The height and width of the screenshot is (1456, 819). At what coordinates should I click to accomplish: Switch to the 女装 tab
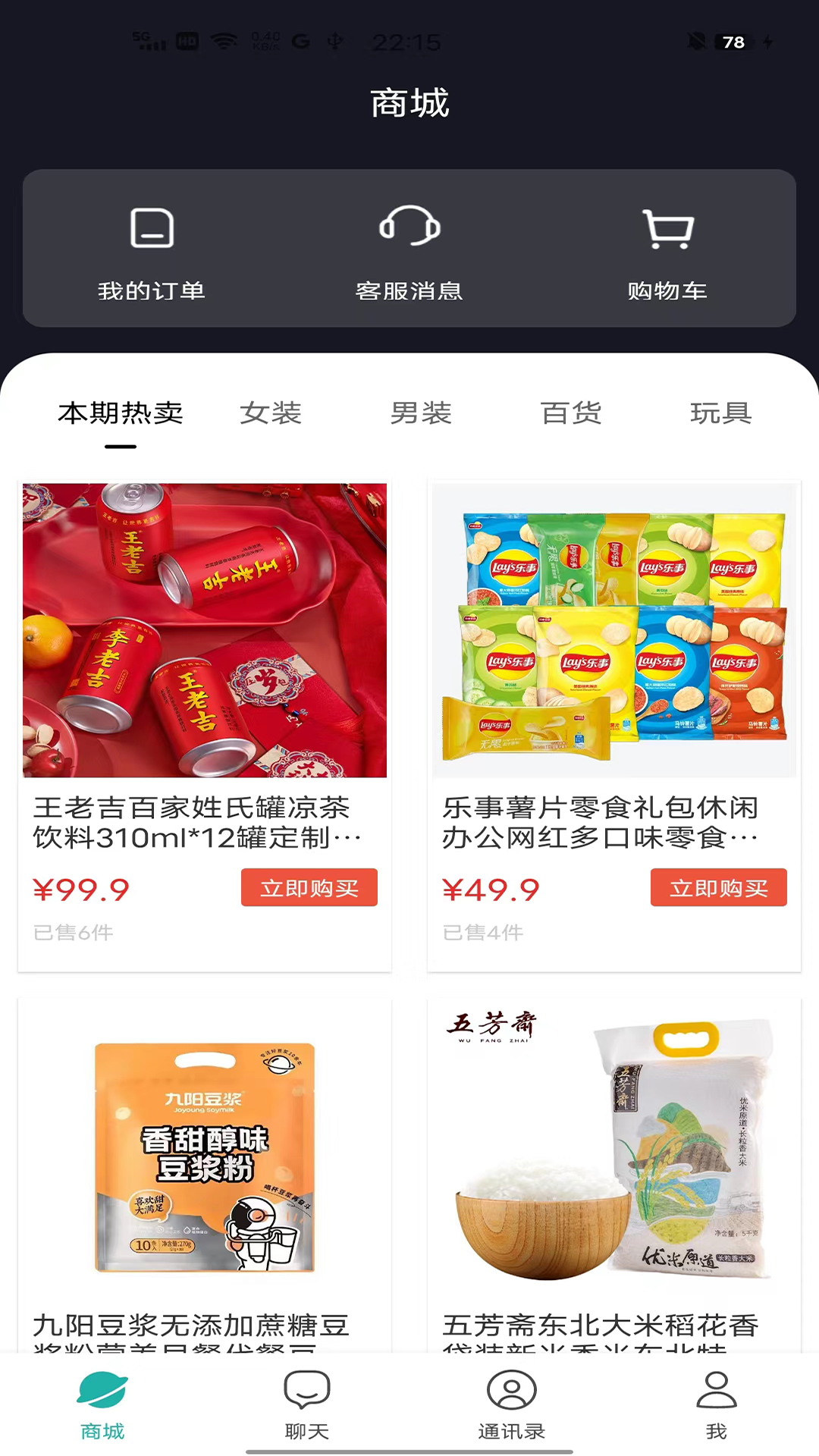(271, 413)
